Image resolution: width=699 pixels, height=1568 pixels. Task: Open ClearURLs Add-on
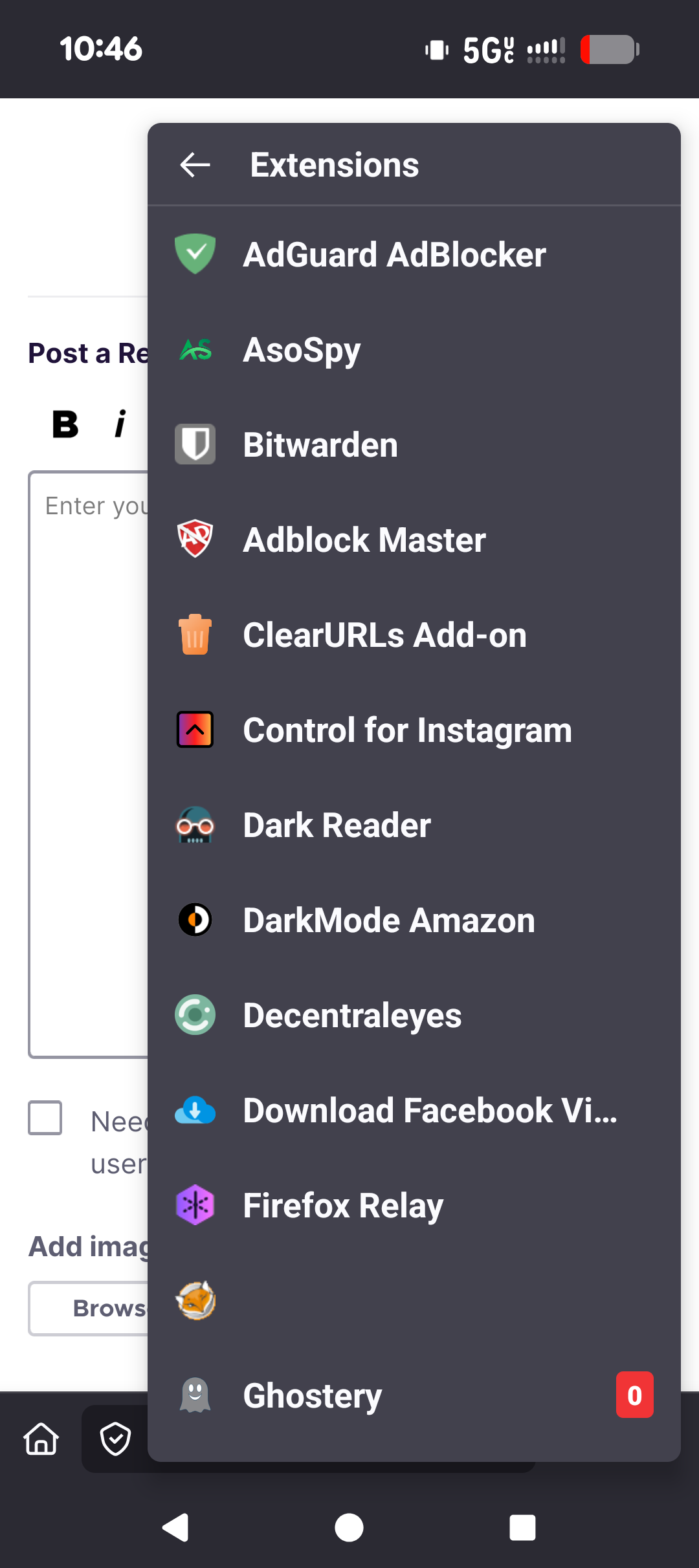click(384, 635)
